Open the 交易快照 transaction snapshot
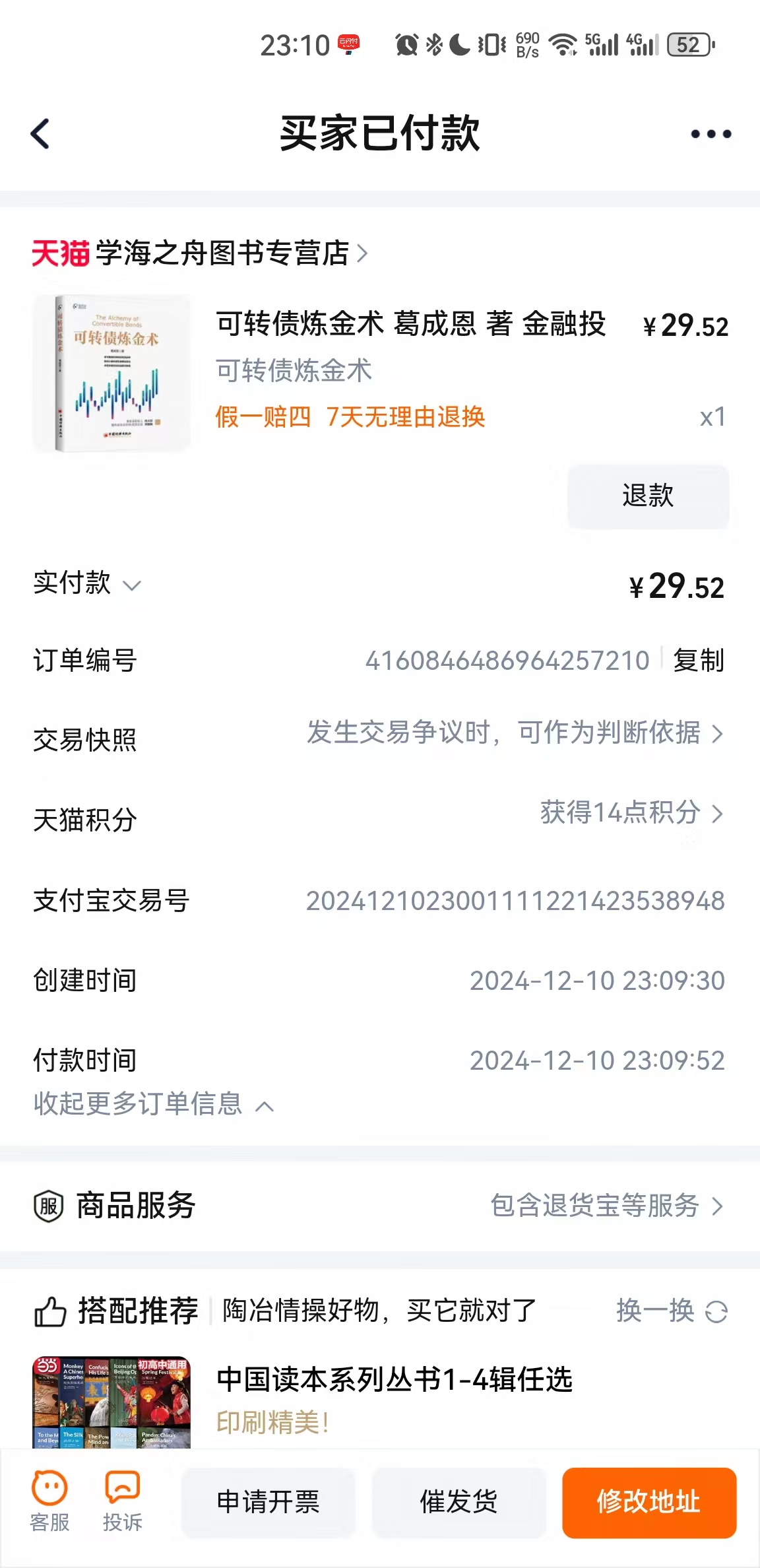The image size is (760, 1568). [515, 734]
